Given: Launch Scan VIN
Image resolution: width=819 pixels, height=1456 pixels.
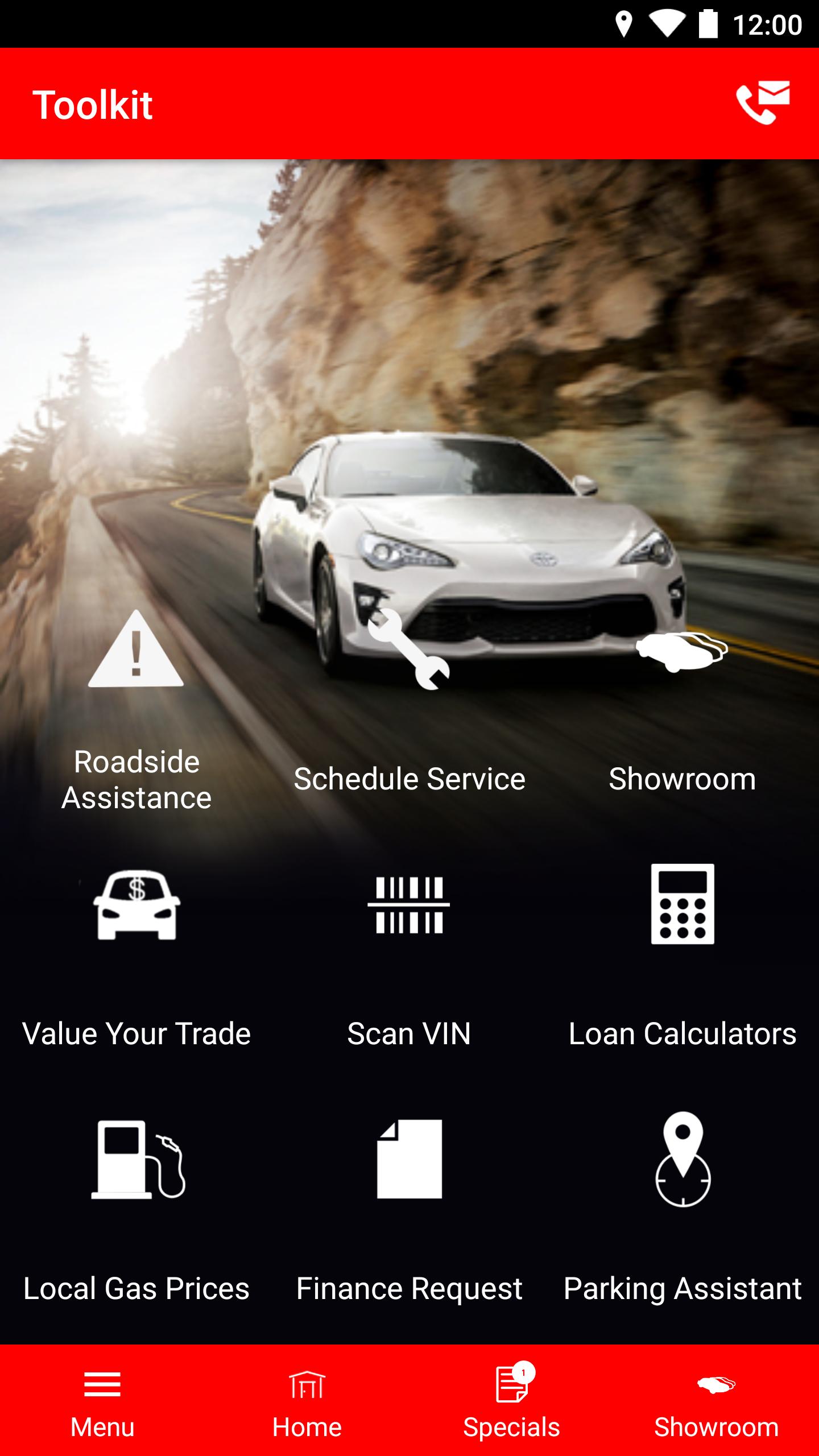Looking at the screenshot, I should pos(409,961).
